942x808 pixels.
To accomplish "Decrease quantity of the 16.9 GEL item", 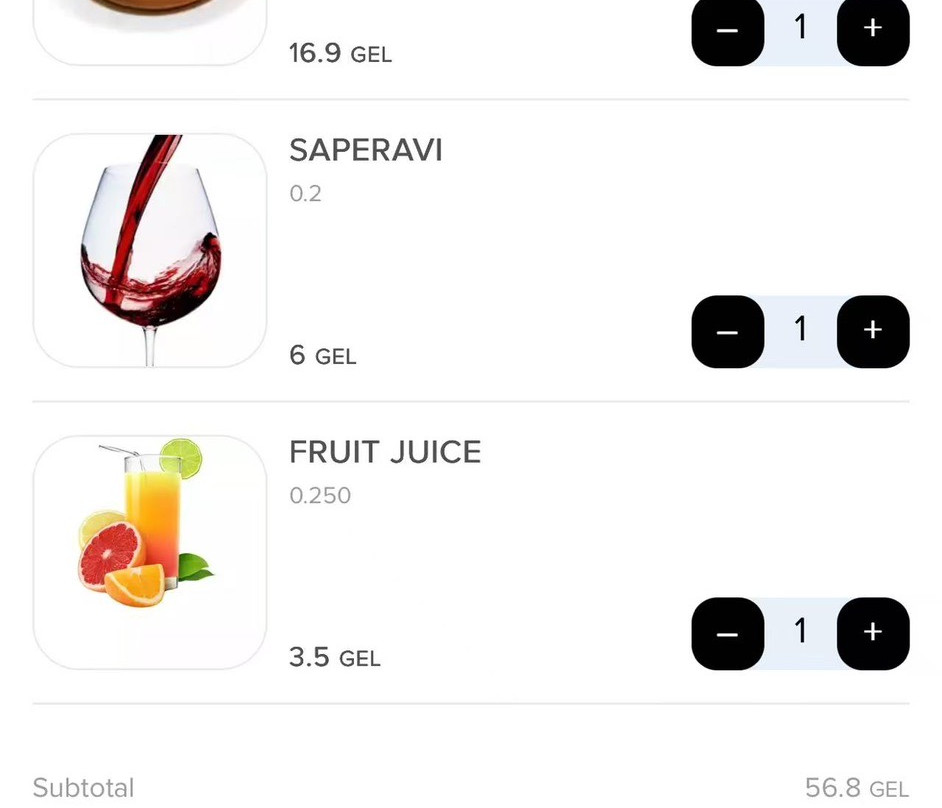I will tap(728, 30).
